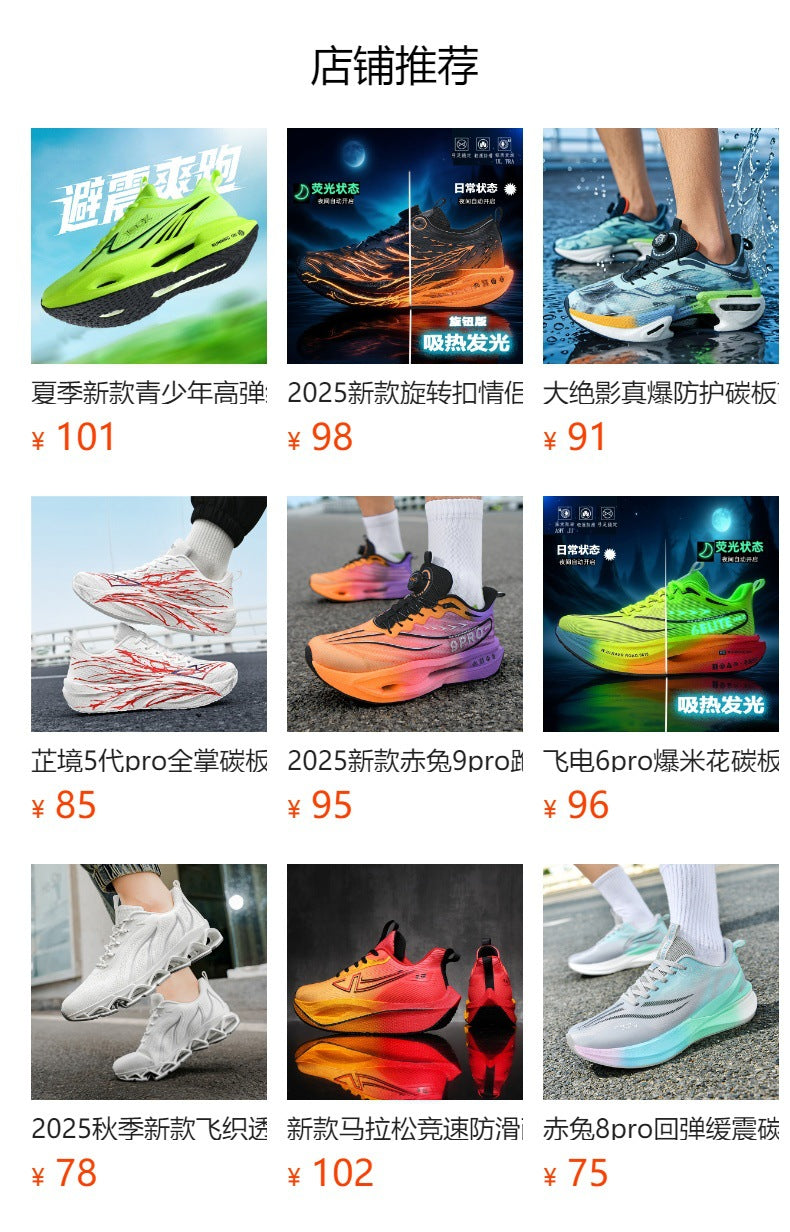
Task: Click the 飞电6pro爆米花碳板 product title
Action: (660, 761)
